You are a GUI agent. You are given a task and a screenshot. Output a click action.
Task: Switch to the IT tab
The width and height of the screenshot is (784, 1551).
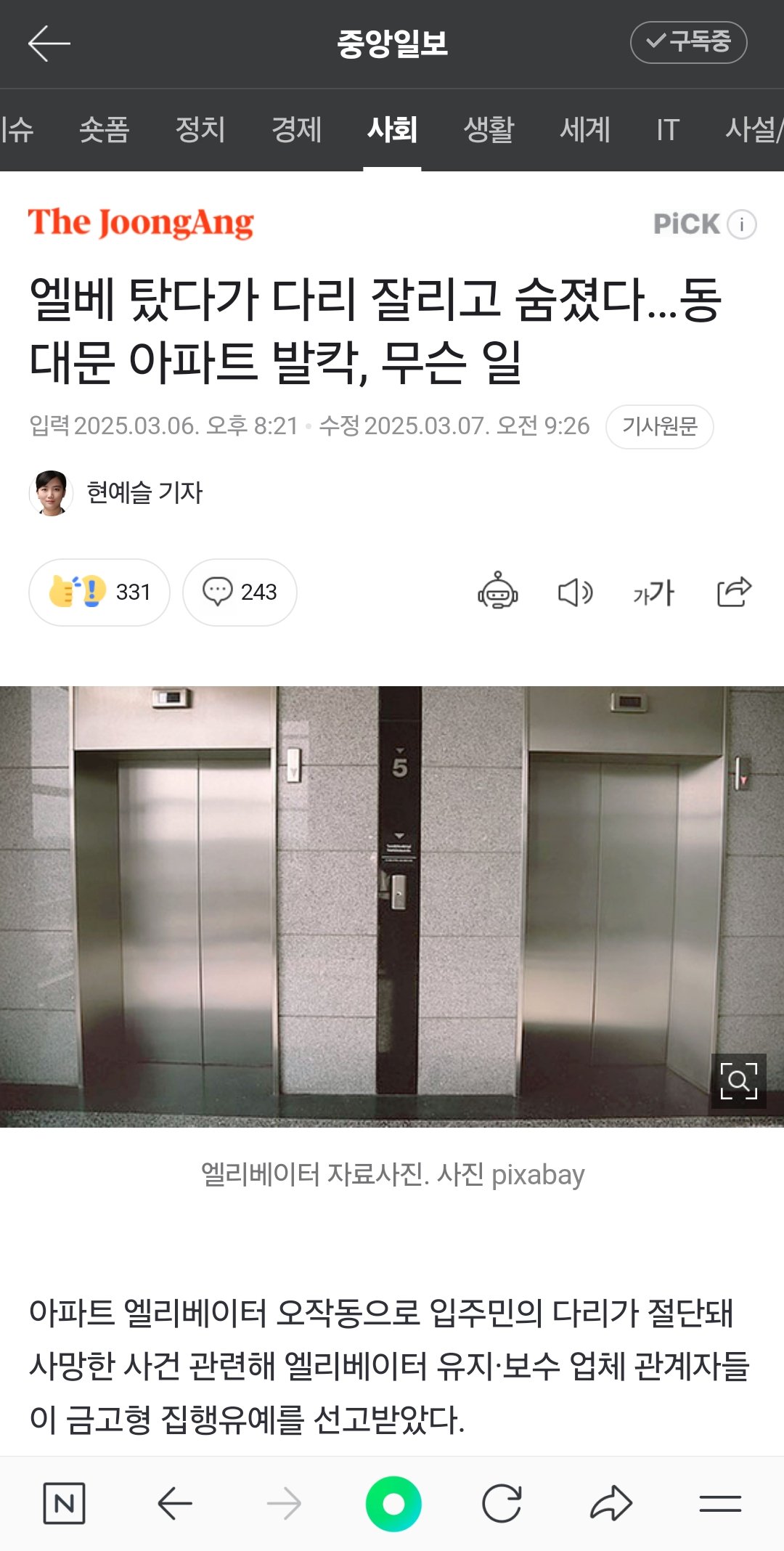click(667, 130)
